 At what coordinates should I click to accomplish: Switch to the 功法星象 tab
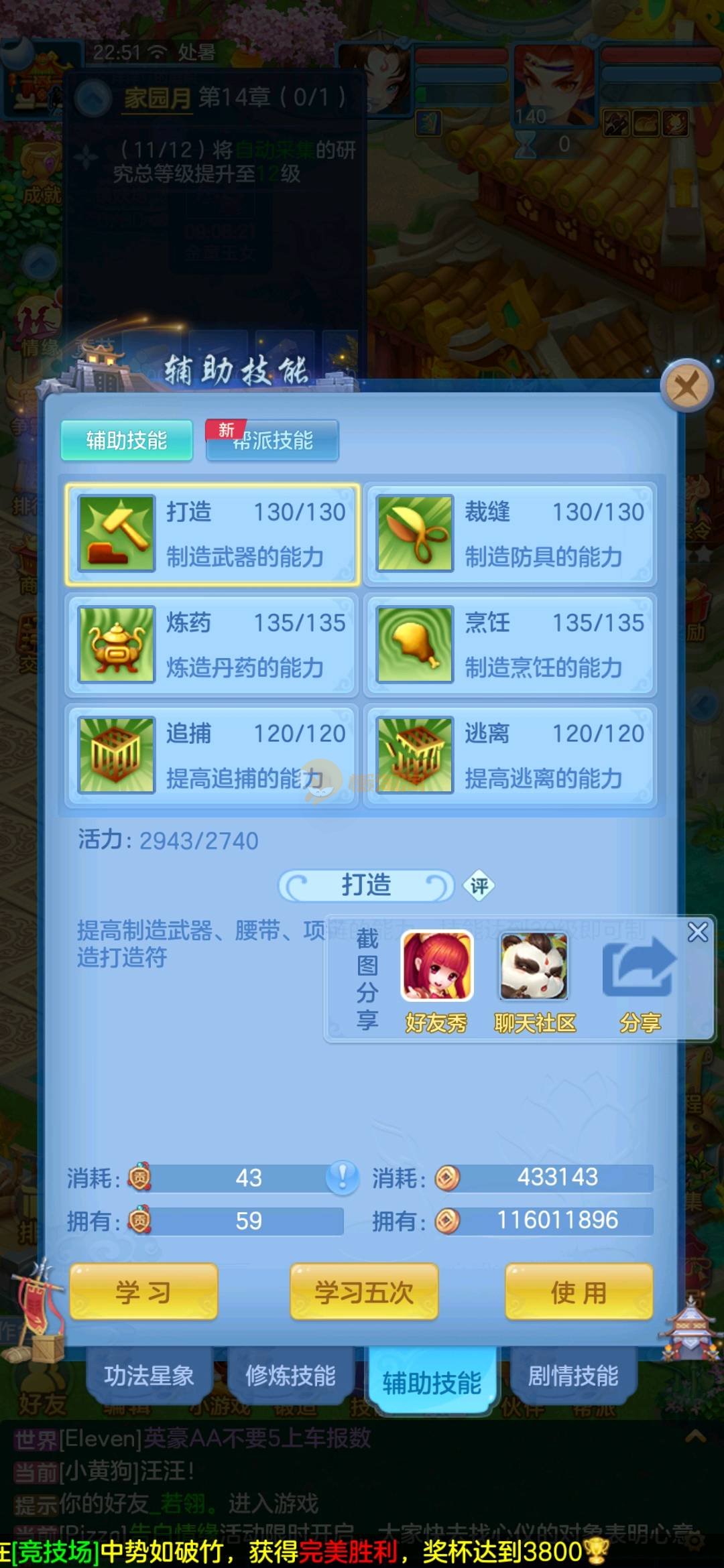(149, 1377)
